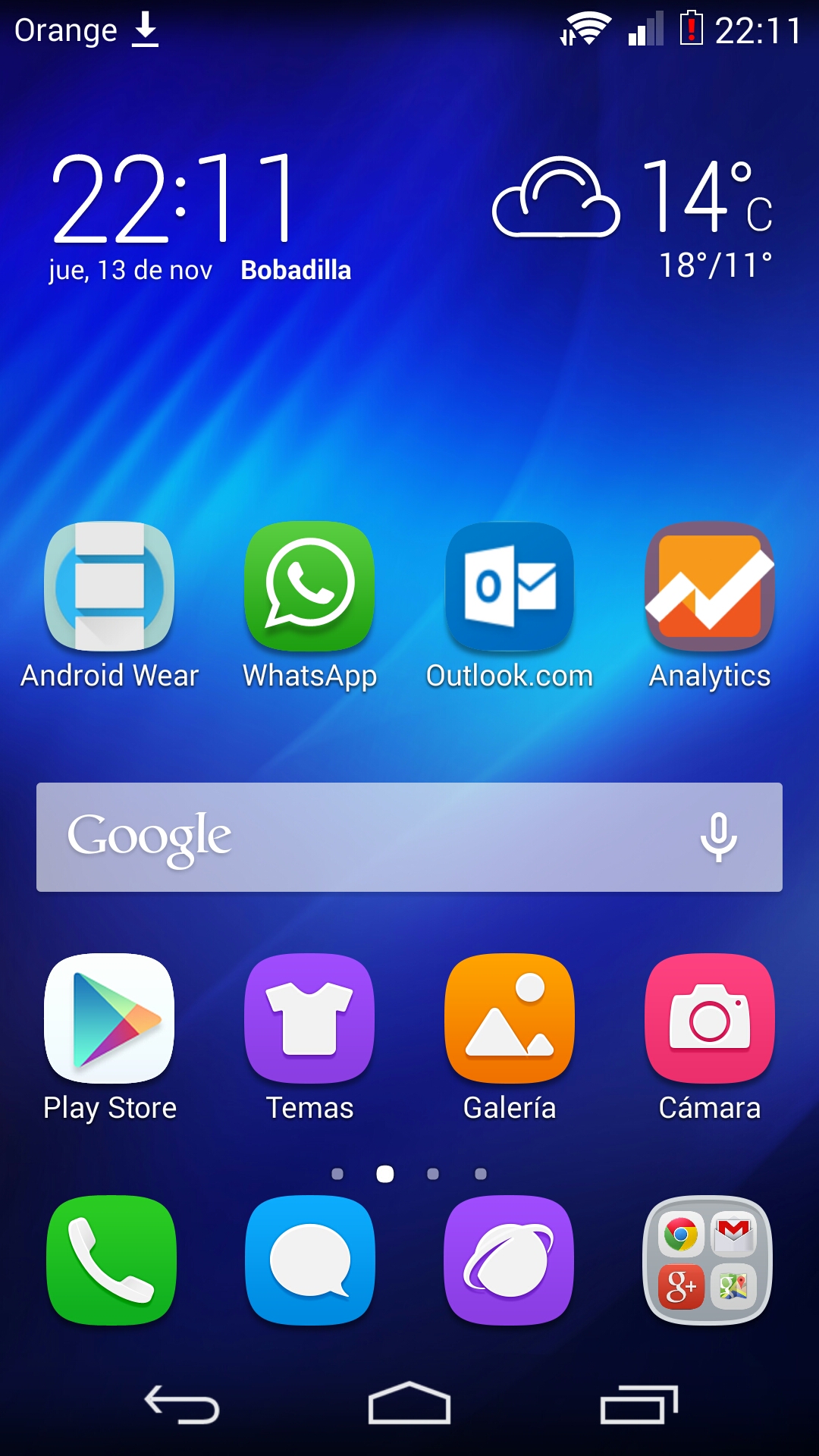Start Google voice search with the microphone
This screenshot has height=1456, width=819.
tap(718, 837)
